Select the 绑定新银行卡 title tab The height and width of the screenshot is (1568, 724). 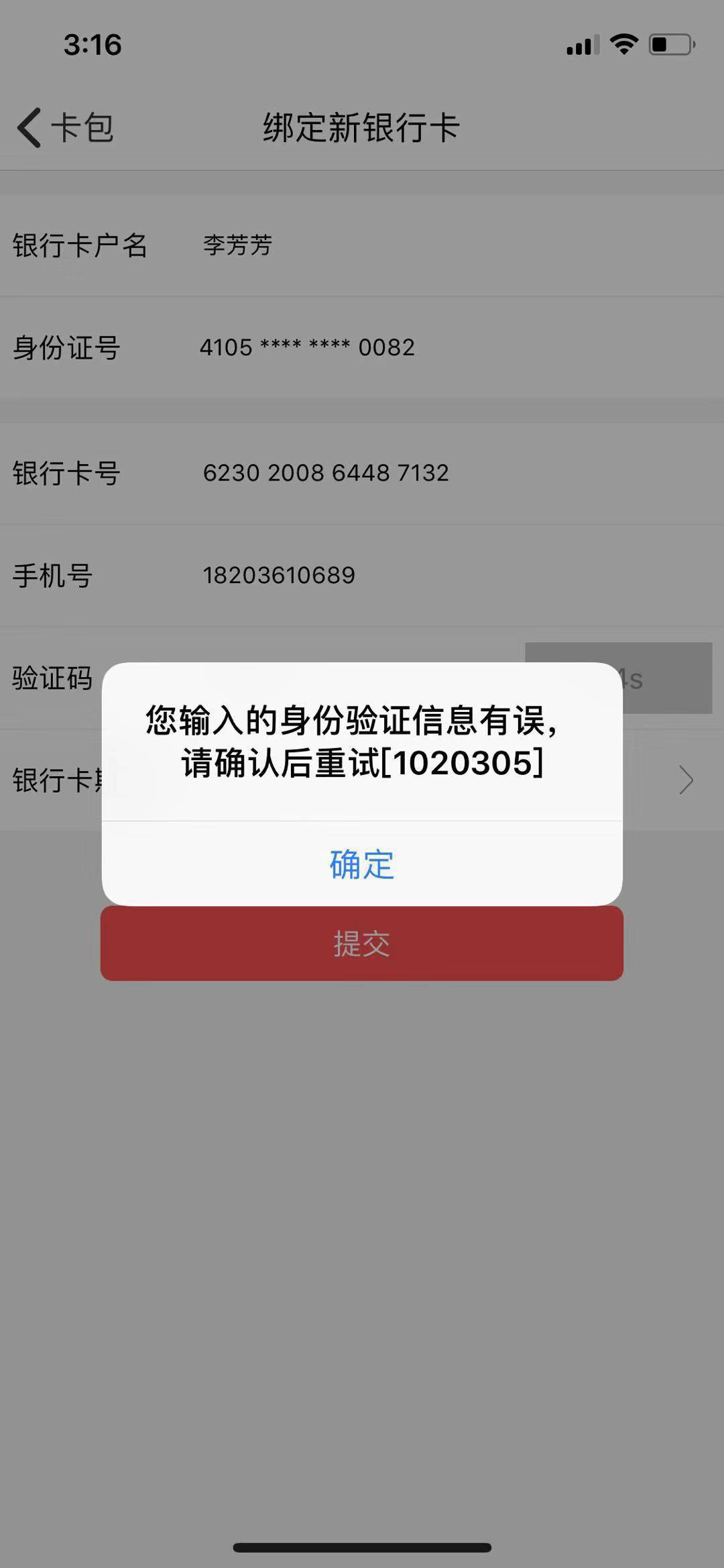pos(362,127)
